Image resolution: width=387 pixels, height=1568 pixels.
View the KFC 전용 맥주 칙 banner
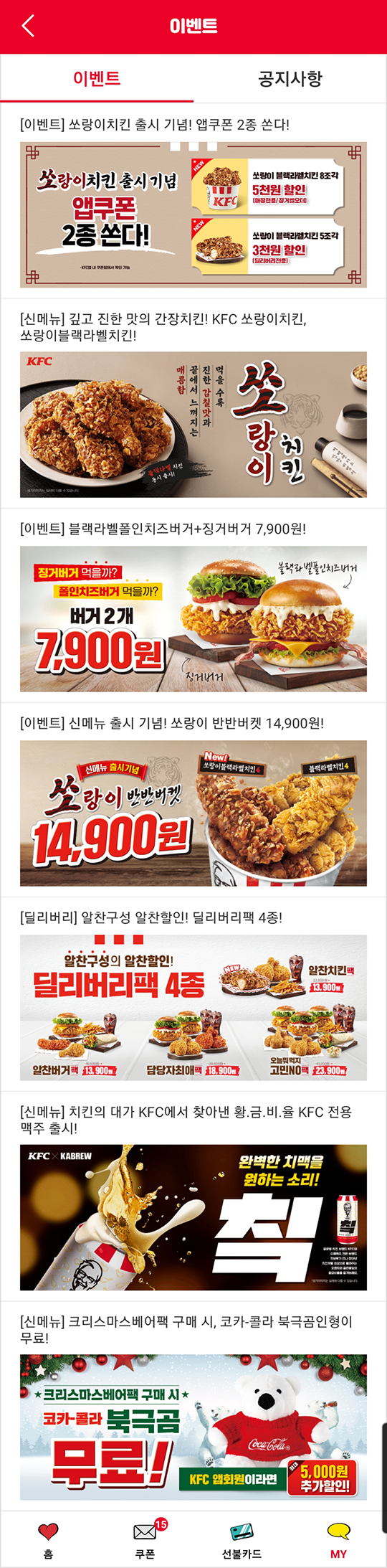(x=193, y=1217)
